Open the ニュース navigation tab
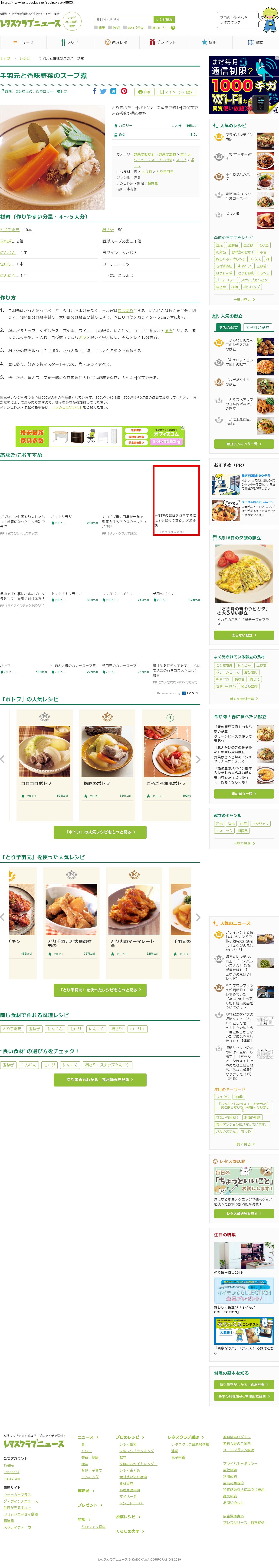The height and width of the screenshot is (1568, 279). pos(23,43)
